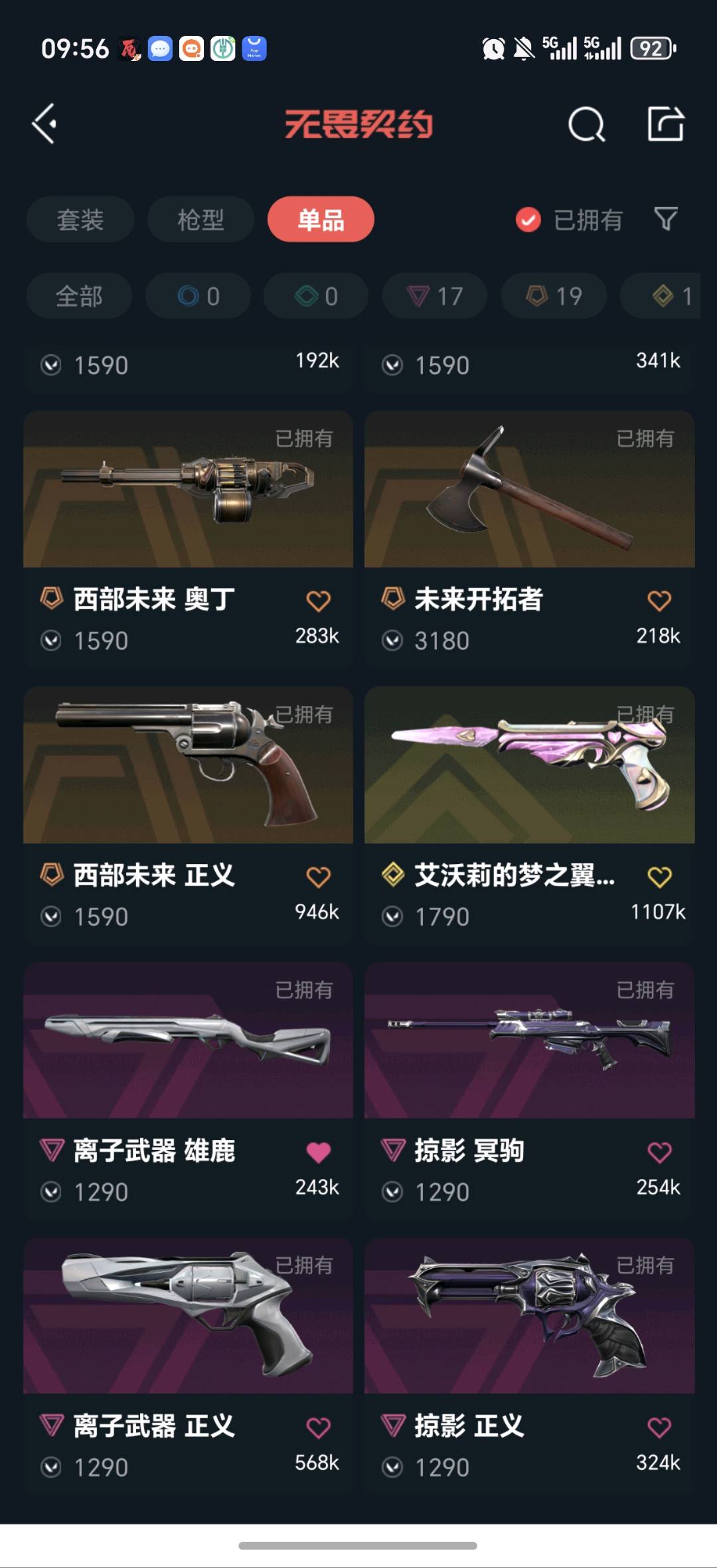
Task: Open the filter funnel icon
Action: 665,219
